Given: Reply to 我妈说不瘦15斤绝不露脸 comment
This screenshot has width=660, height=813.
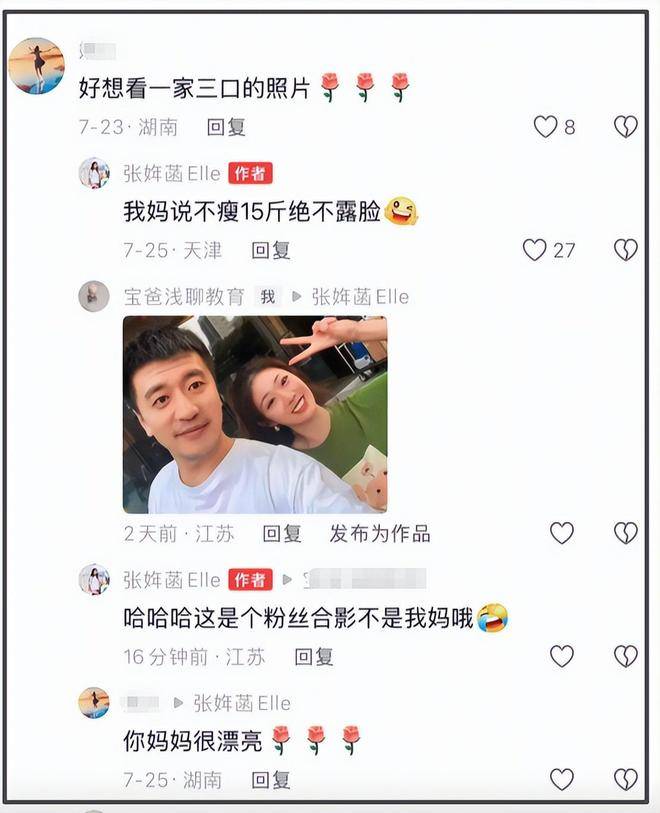Looking at the screenshot, I should (x=270, y=250).
